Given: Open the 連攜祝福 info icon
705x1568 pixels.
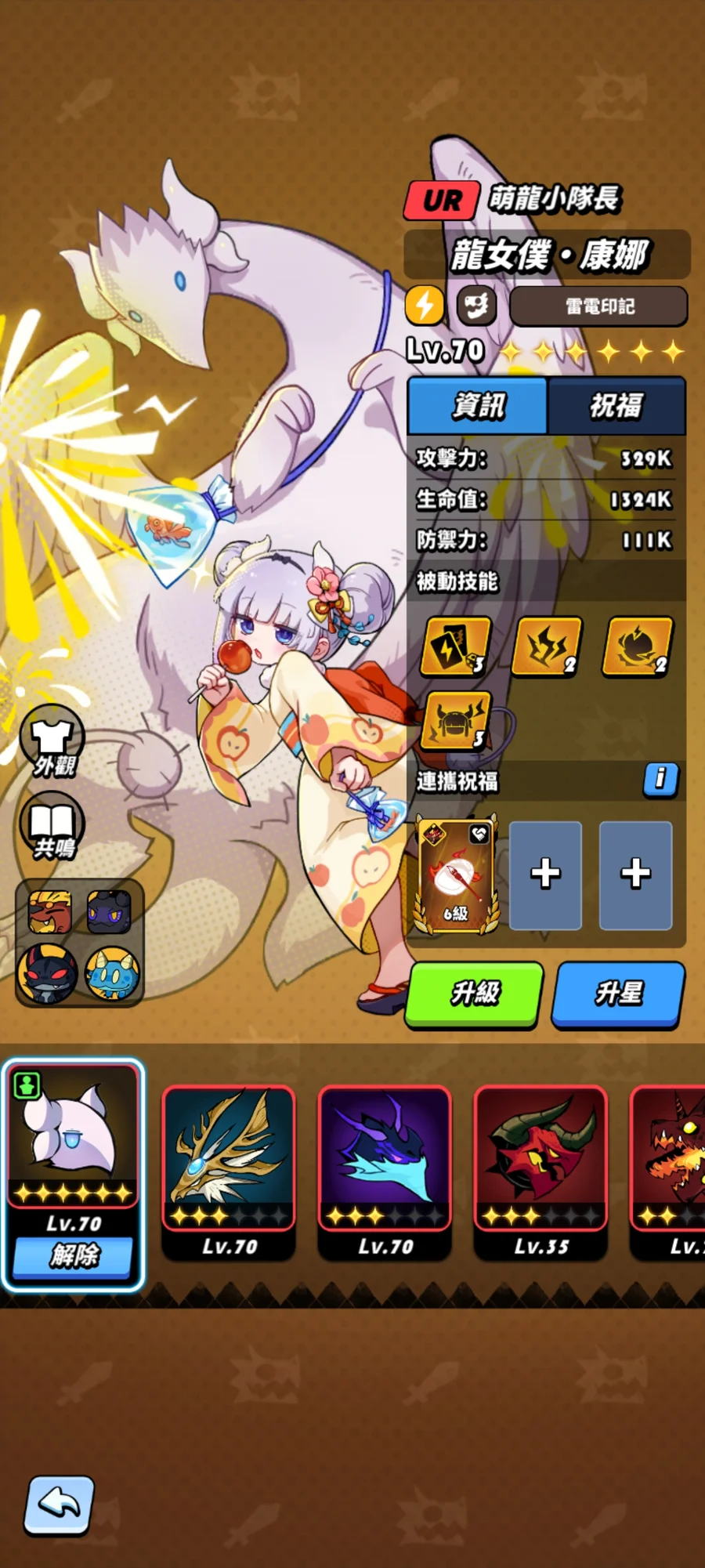Looking at the screenshot, I should [x=660, y=779].
